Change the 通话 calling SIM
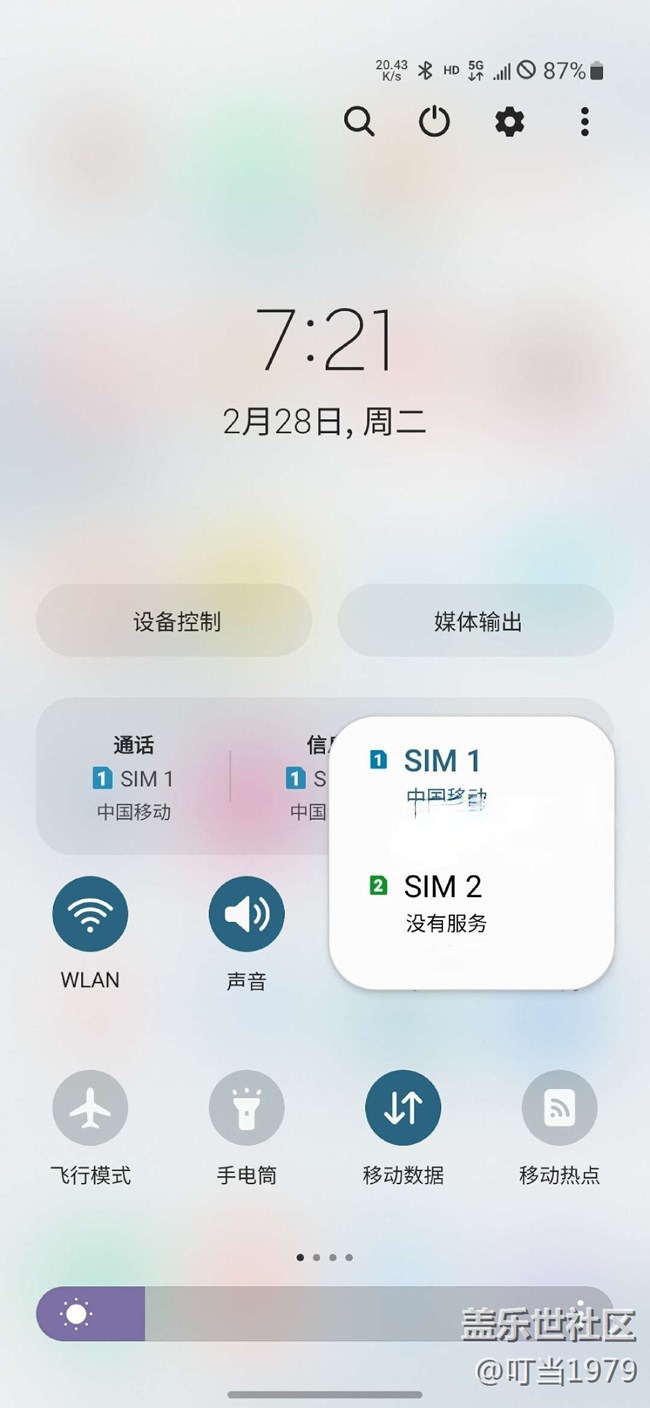Image resolution: width=650 pixels, height=1408 pixels. coord(134,777)
